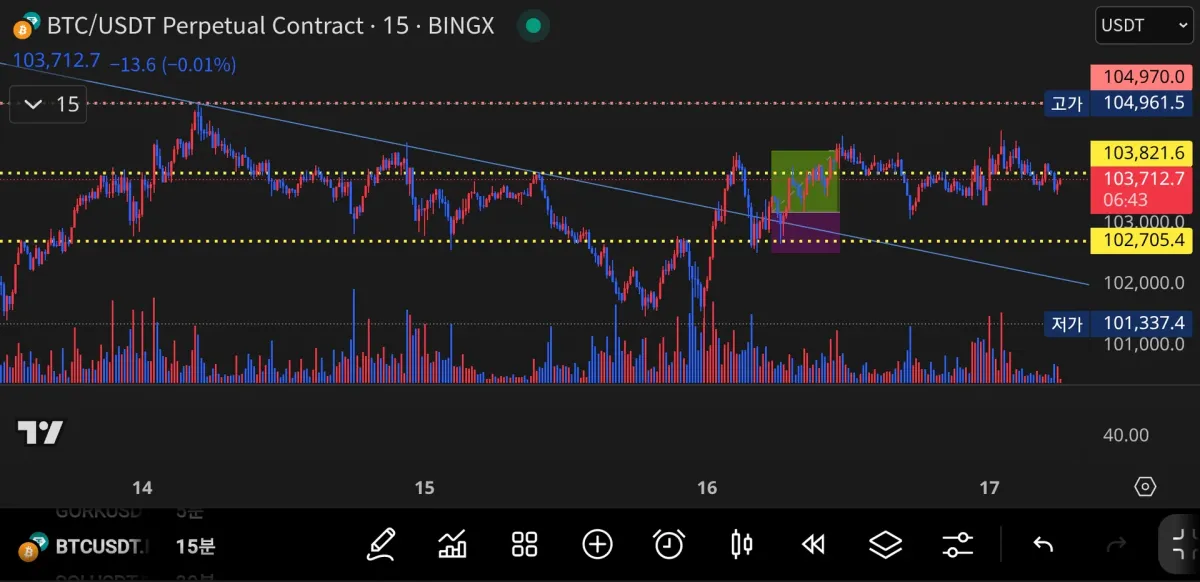Open chart settings sliders icon

(957, 544)
